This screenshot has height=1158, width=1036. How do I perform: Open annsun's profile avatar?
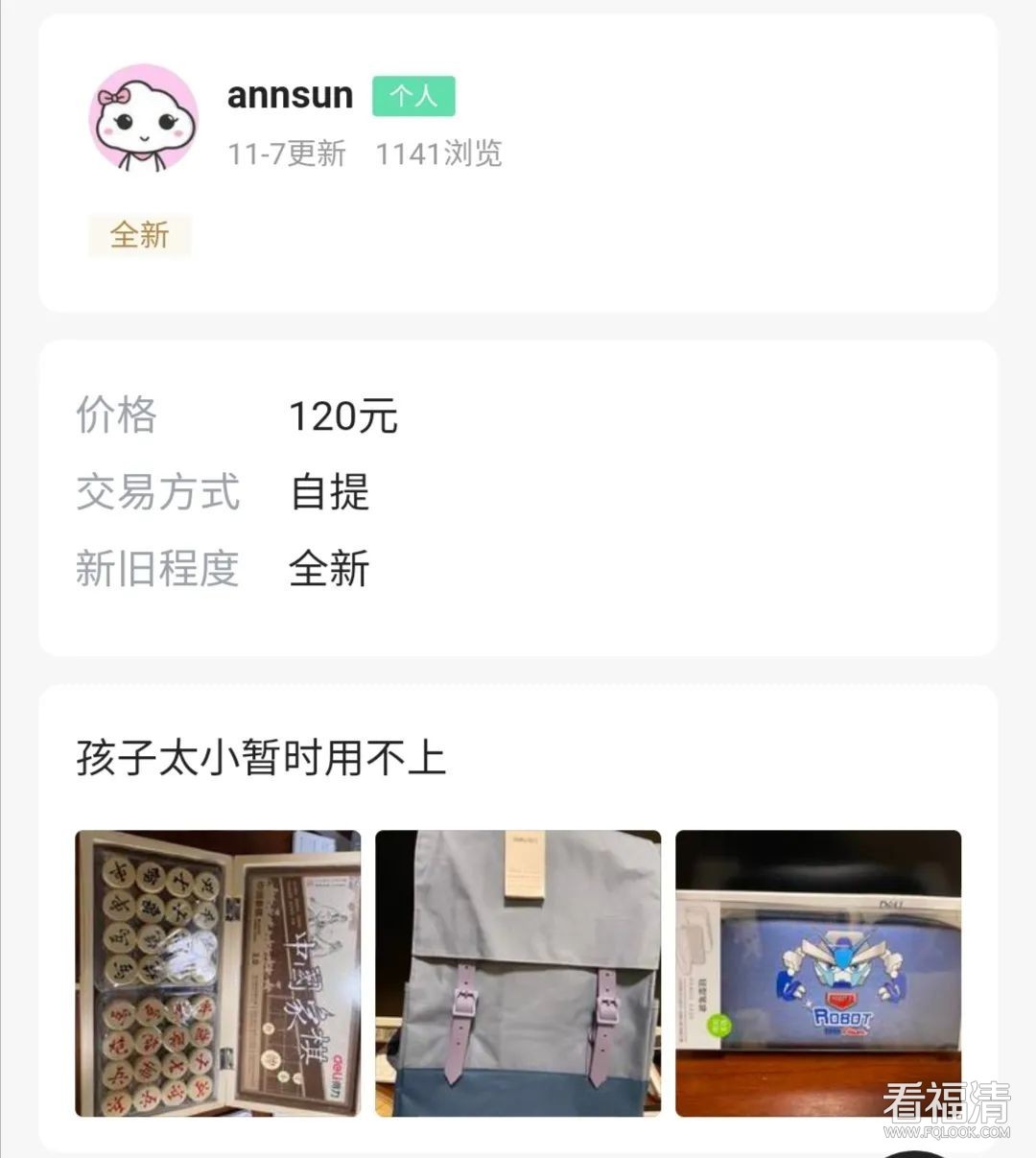coord(143,118)
